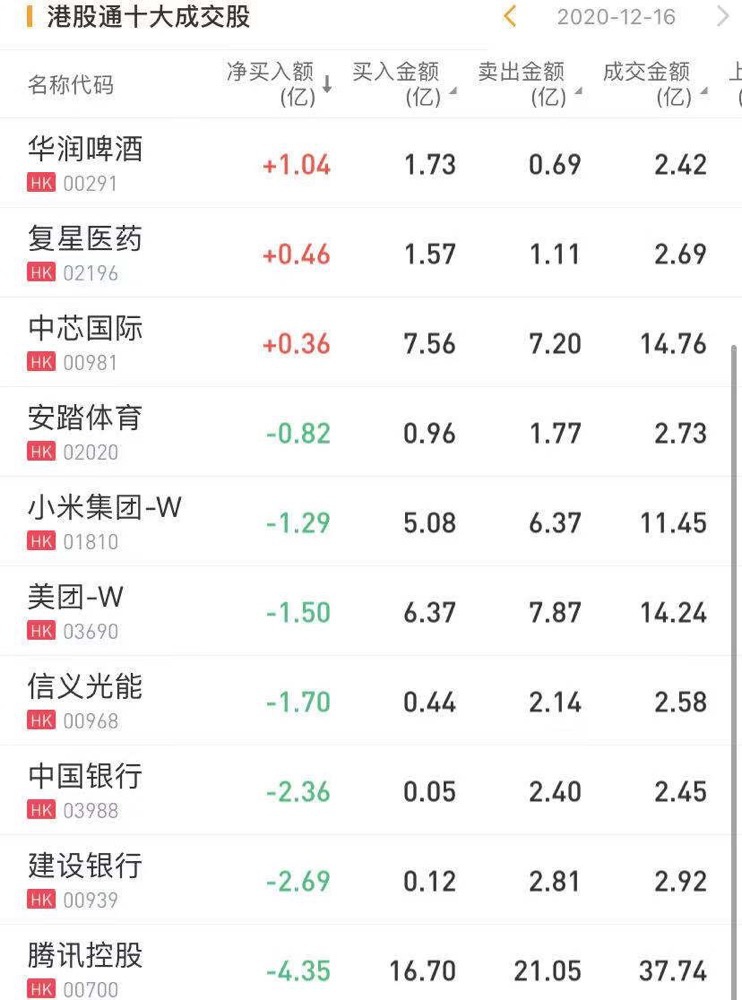
Task: Open 美团-W stock details
Action: point(365,611)
